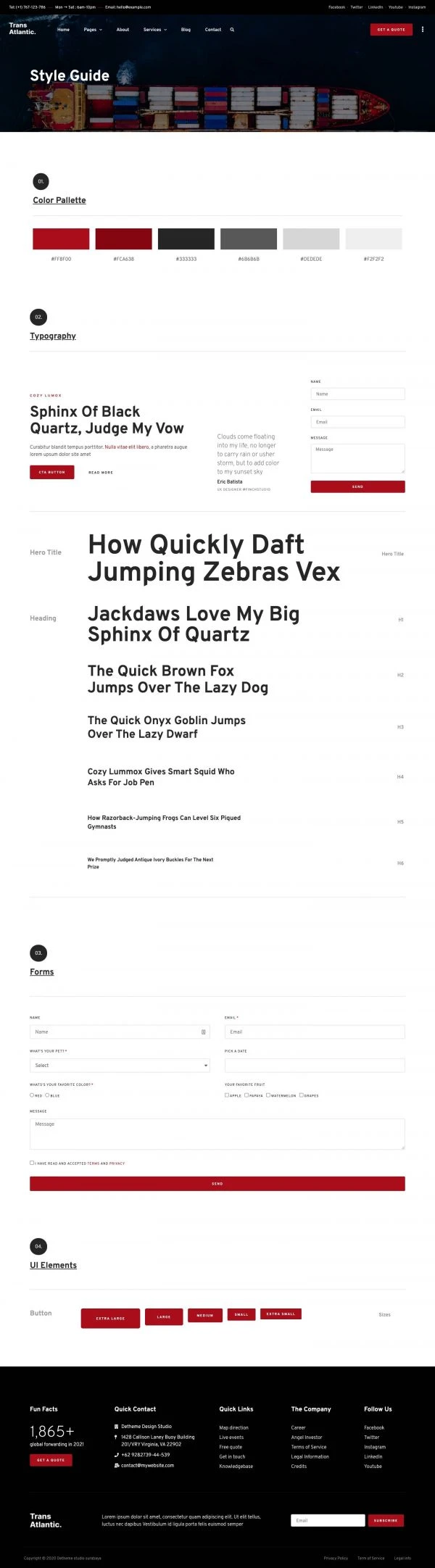Open the About page
This screenshot has width=435, height=1568.
click(x=123, y=30)
